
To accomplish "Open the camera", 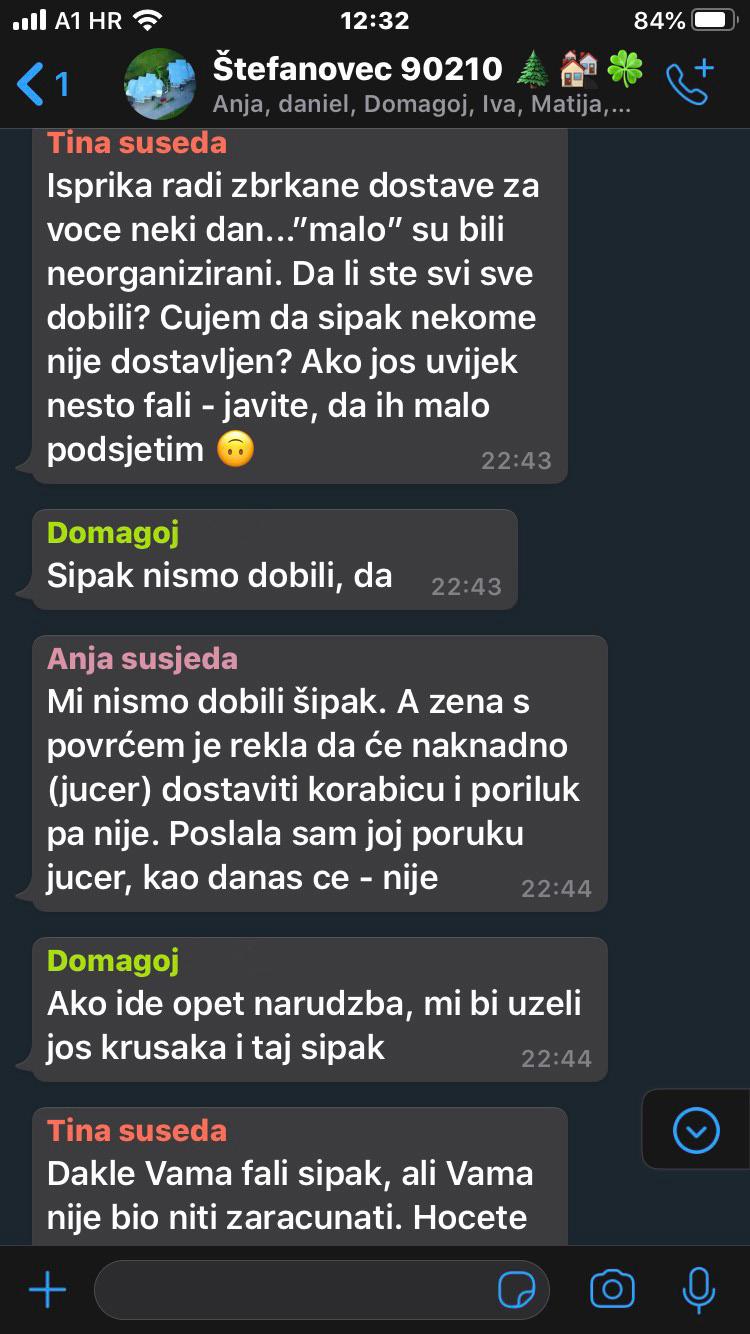I will 612,1290.
